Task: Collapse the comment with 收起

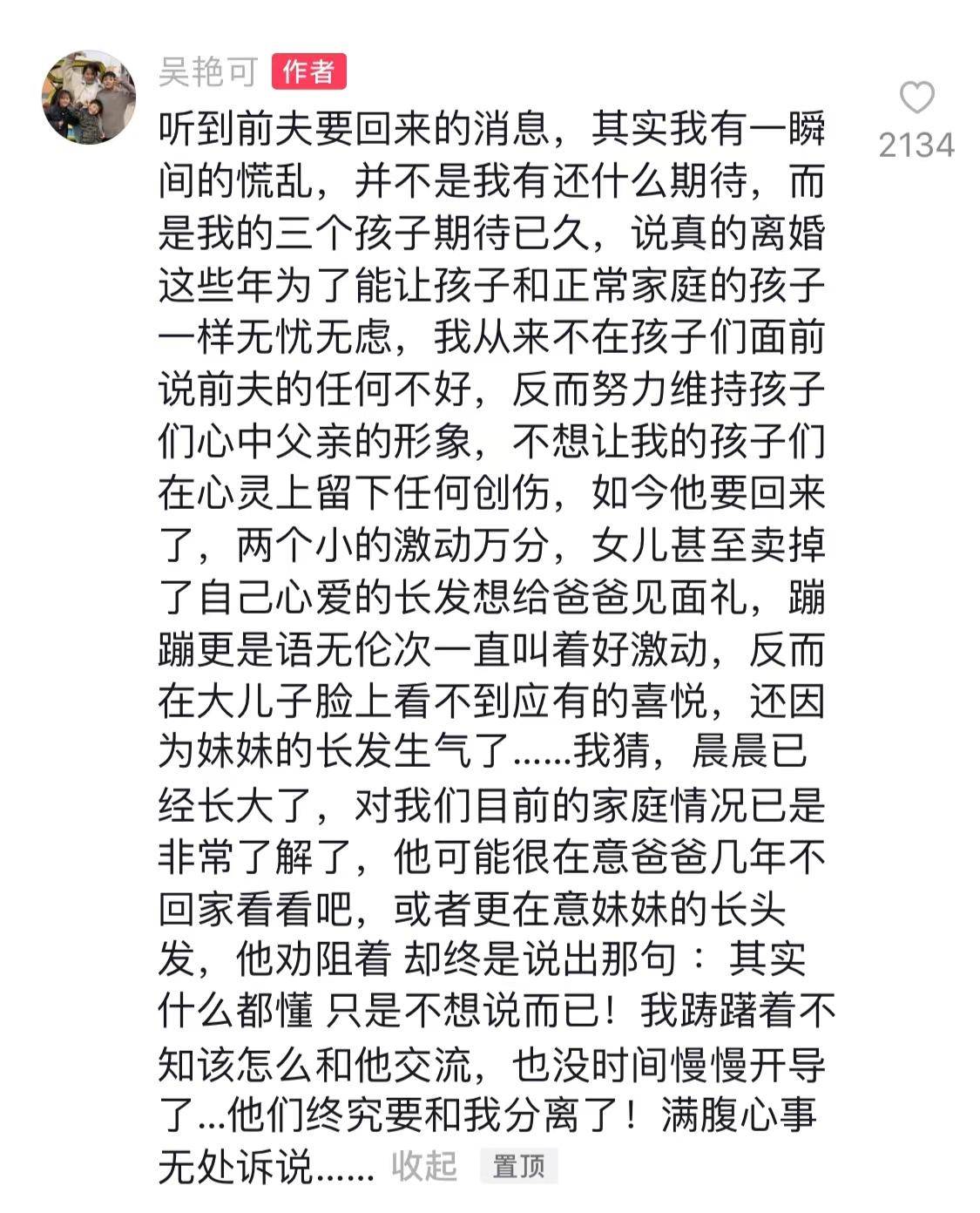Action: tap(423, 1165)
